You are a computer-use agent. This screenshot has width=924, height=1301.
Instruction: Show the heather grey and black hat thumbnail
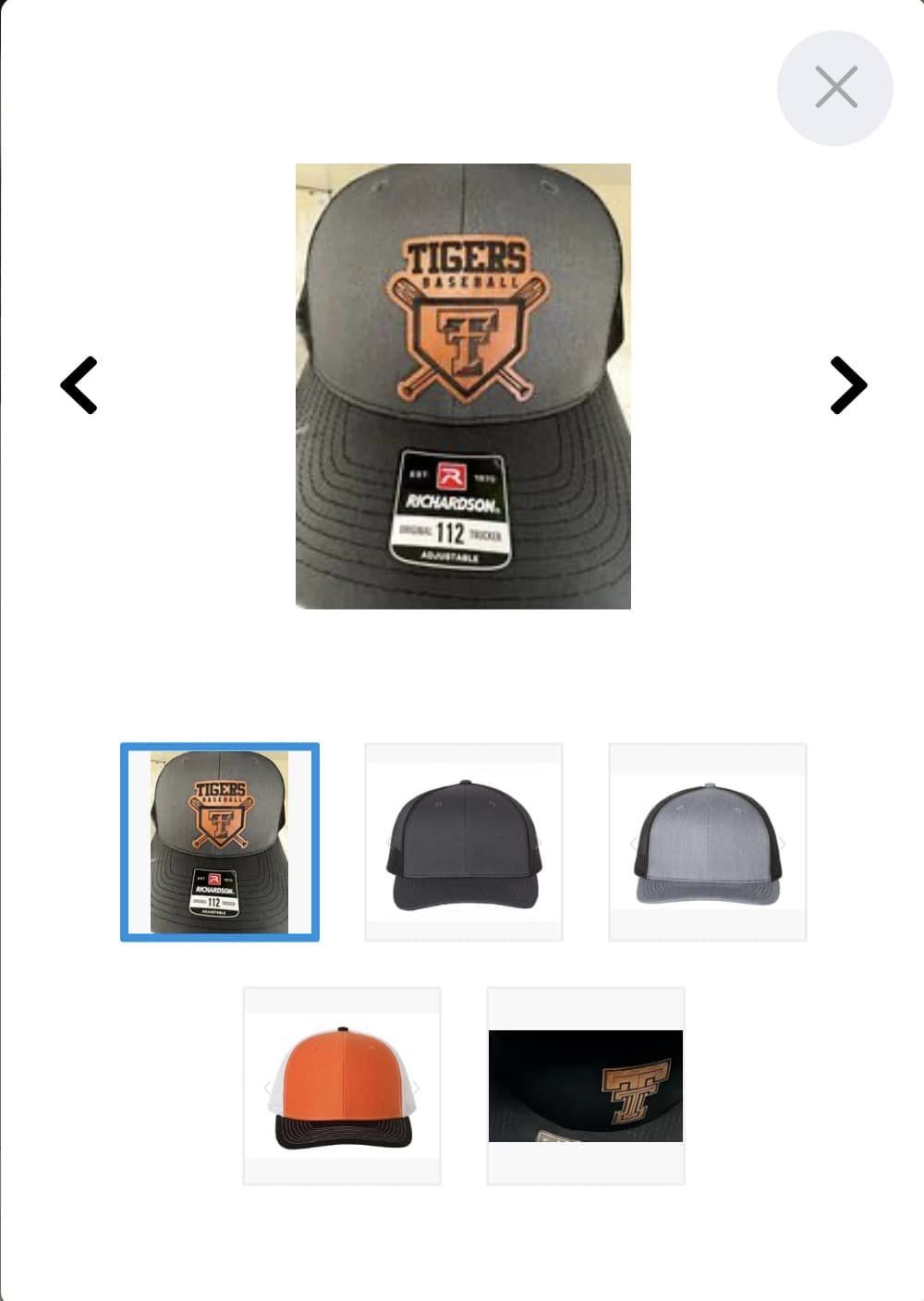click(x=708, y=842)
